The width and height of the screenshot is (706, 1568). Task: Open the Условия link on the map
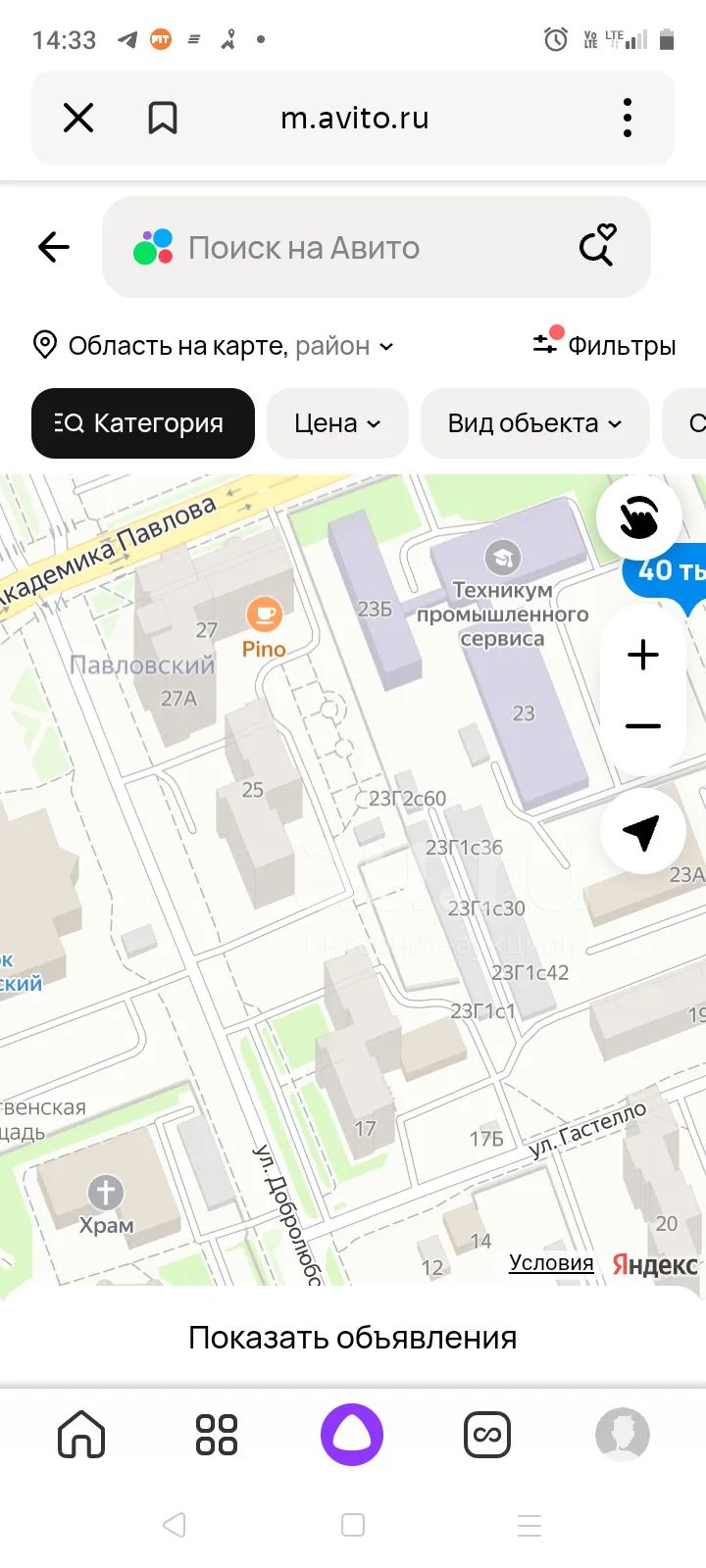point(551,1262)
